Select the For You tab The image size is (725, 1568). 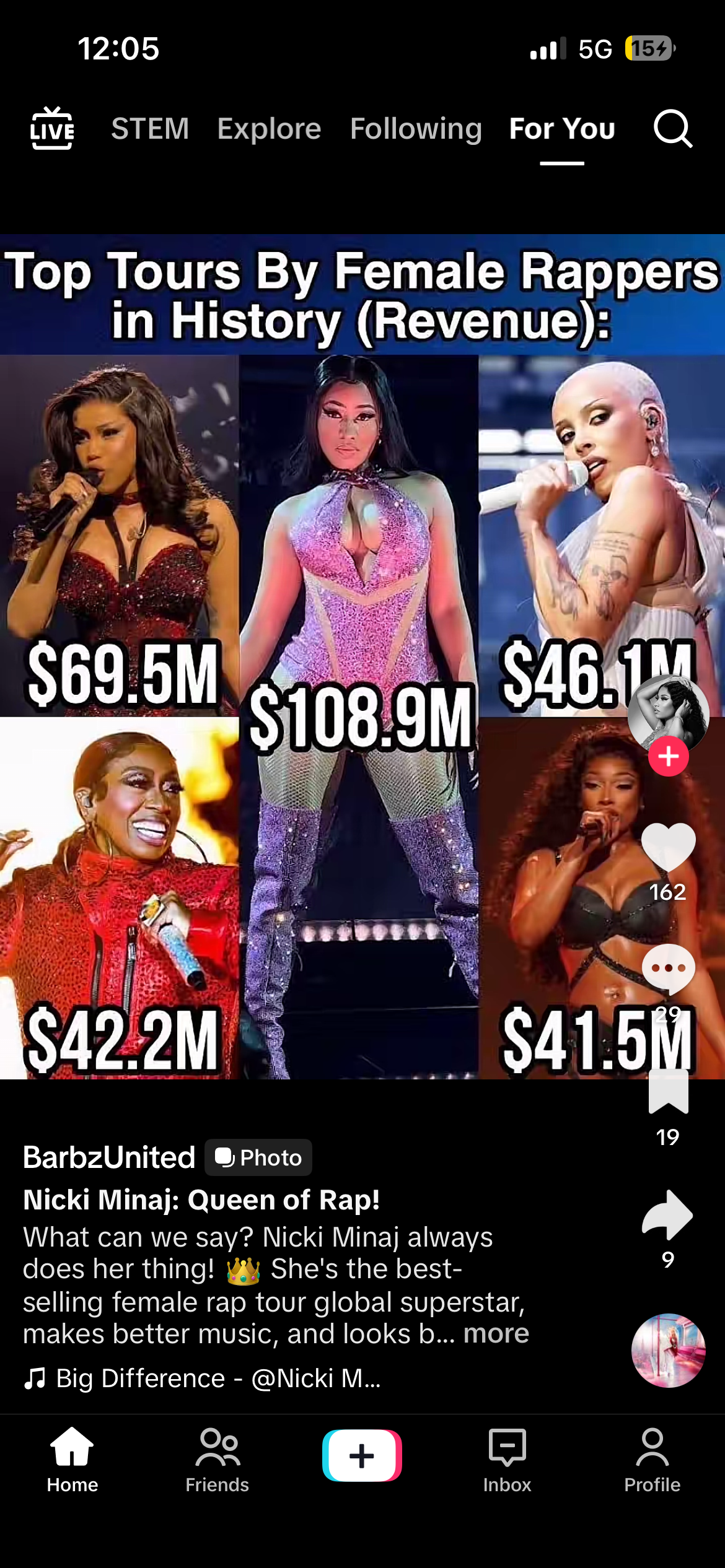(x=562, y=129)
